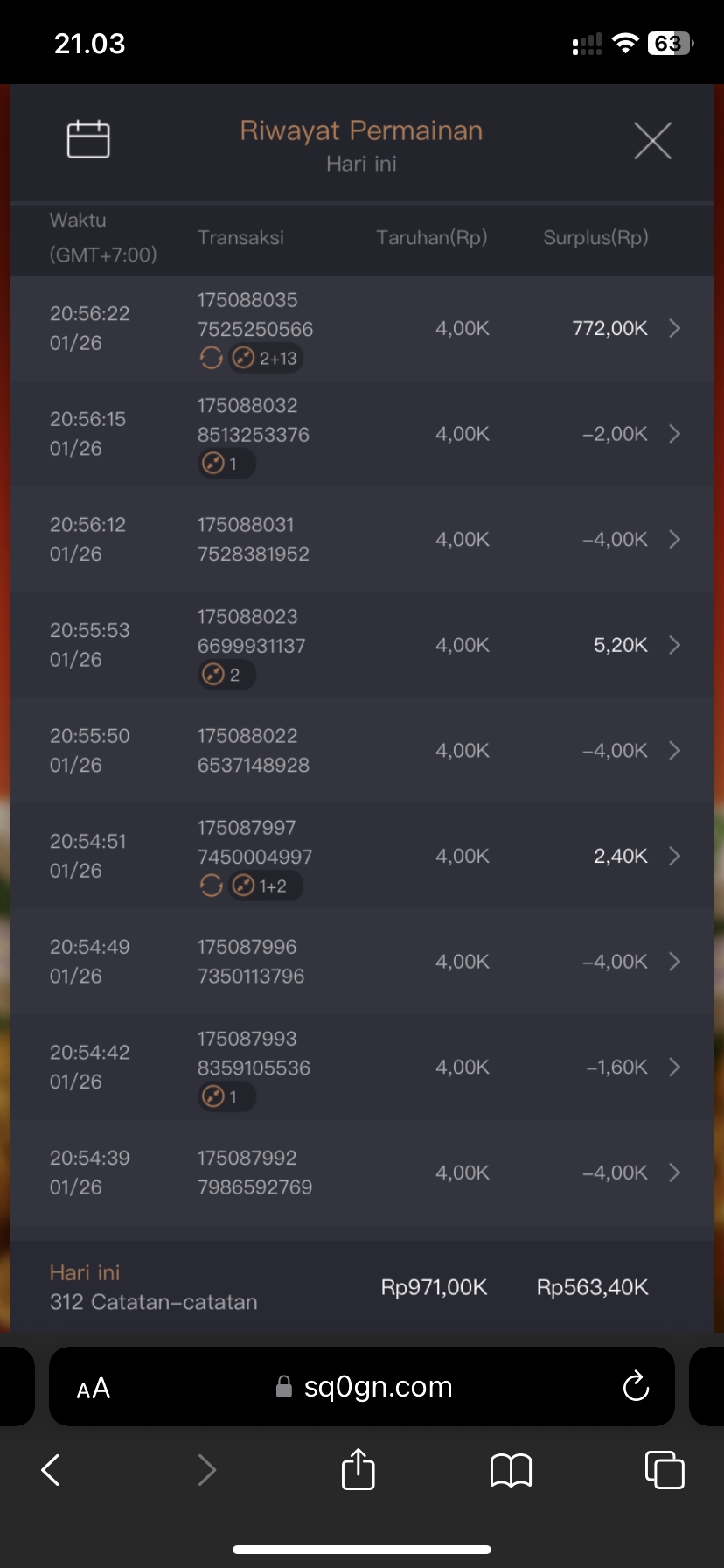Viewport: 724px width, 1568px height.
Task: Reload the page in Safari
Action: (x=636, y=1387)
